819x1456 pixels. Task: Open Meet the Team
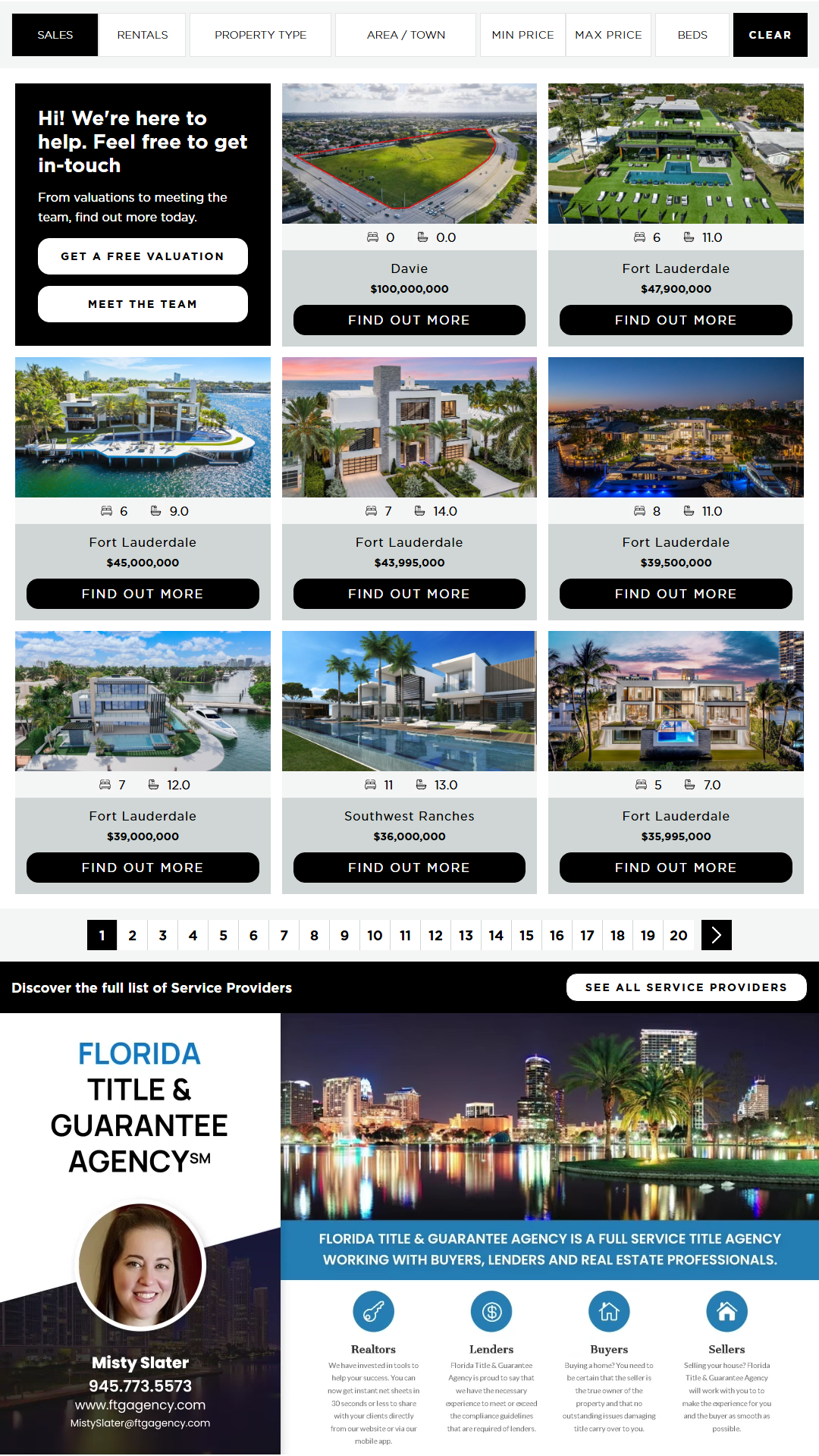[143, 304]
